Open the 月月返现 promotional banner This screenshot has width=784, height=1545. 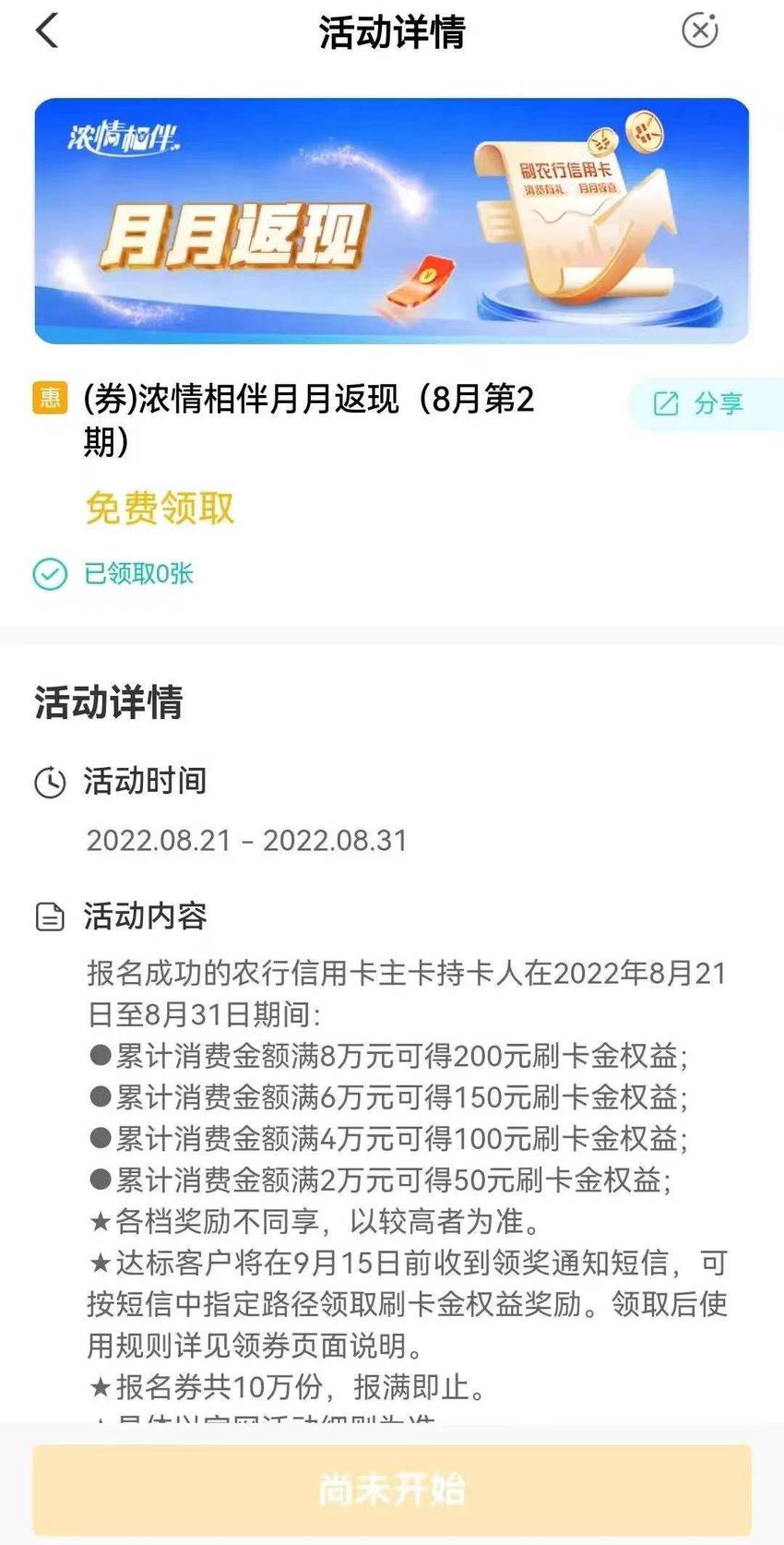pyautogui.click(x=392, y=221)
